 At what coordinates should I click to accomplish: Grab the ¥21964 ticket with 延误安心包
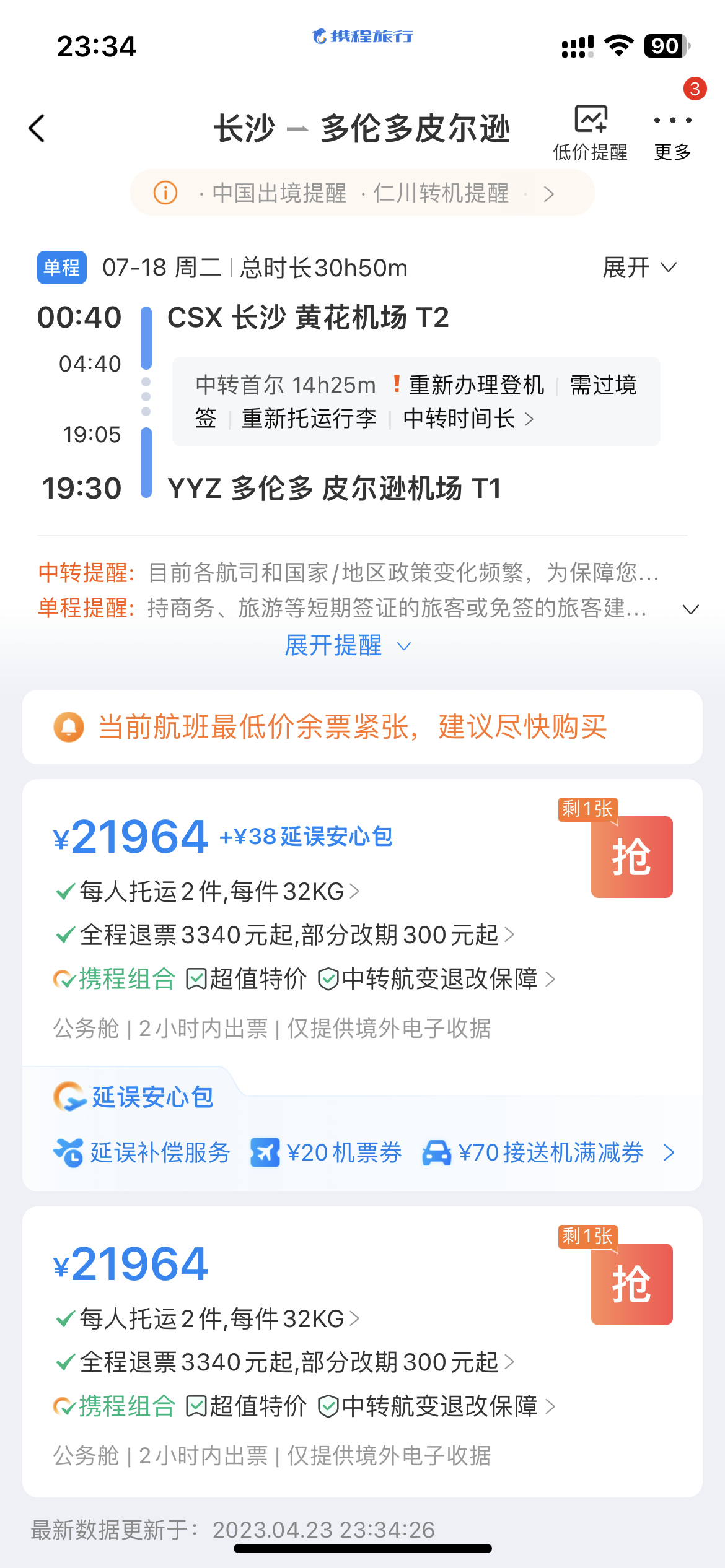(x=631, y=856)
